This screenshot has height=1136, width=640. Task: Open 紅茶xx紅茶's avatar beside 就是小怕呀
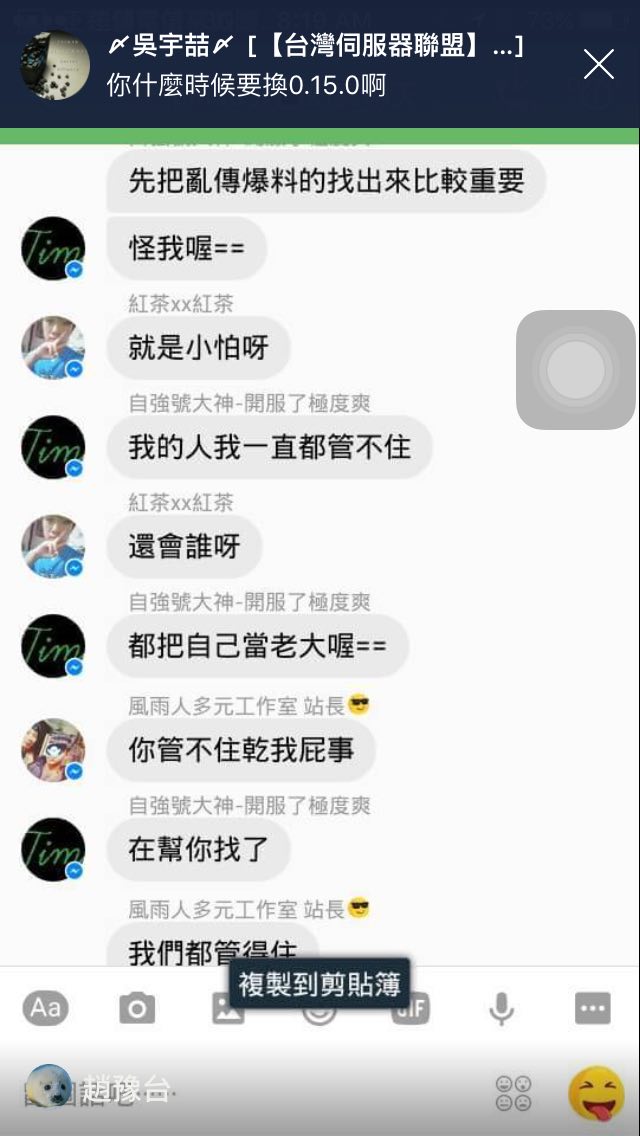[53, 348]
